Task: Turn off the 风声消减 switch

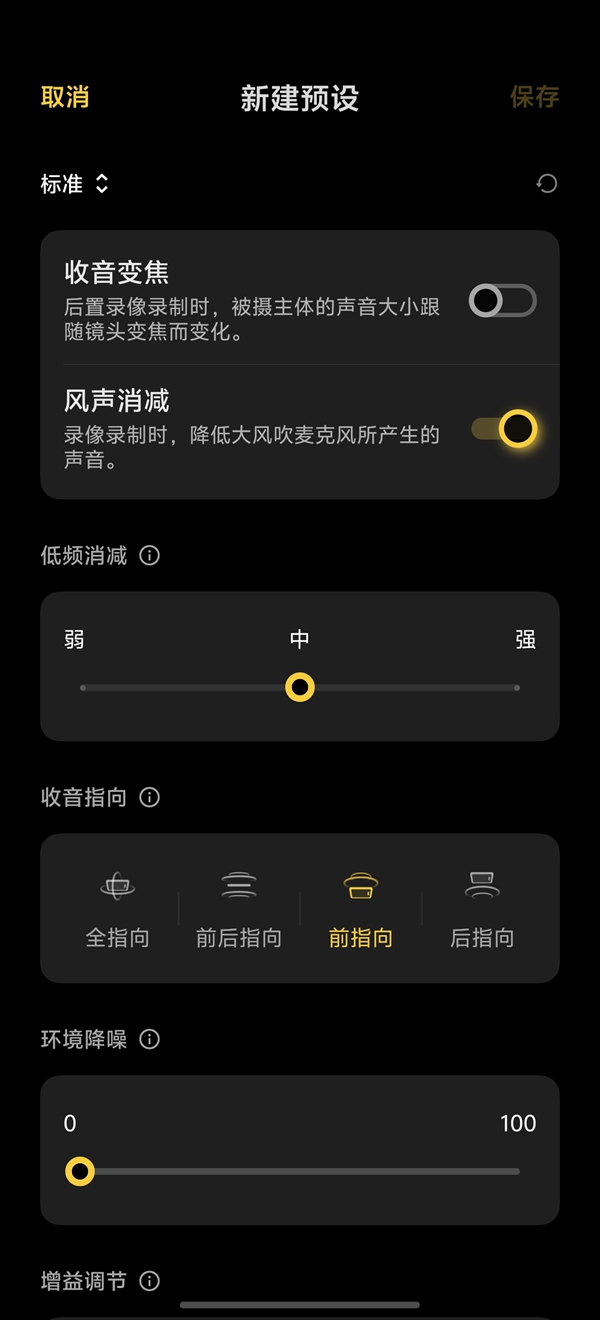Action: pyautogui.click(x=504, y=429)
